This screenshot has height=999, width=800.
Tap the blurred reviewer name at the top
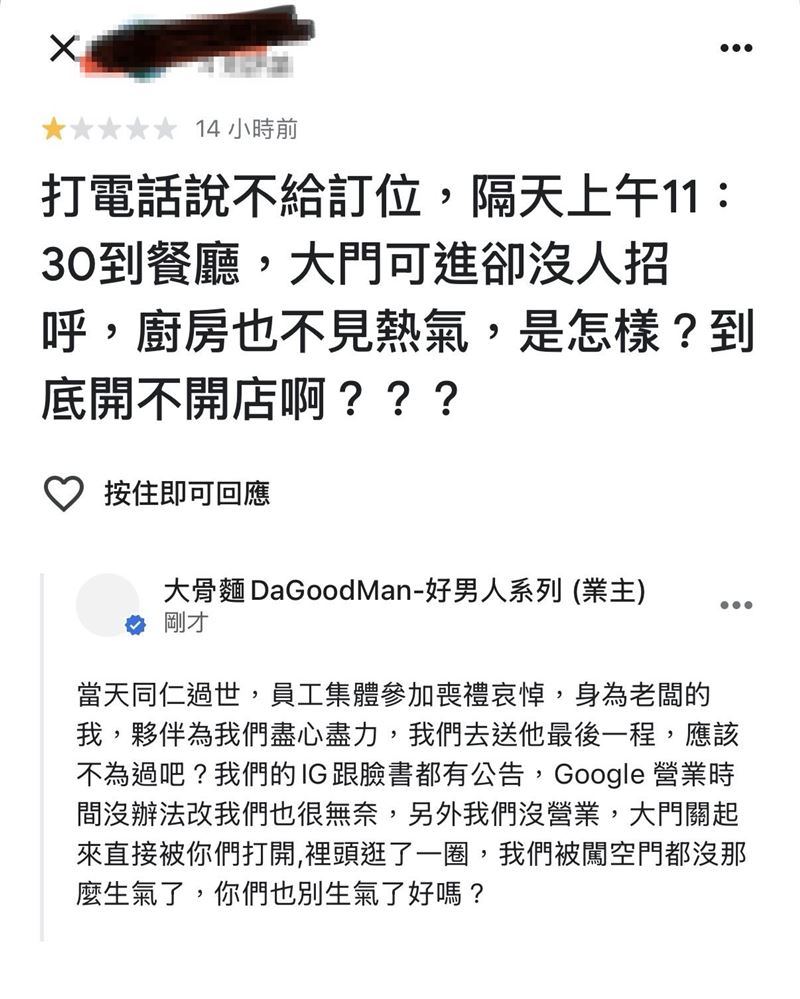tap(195, 44)
